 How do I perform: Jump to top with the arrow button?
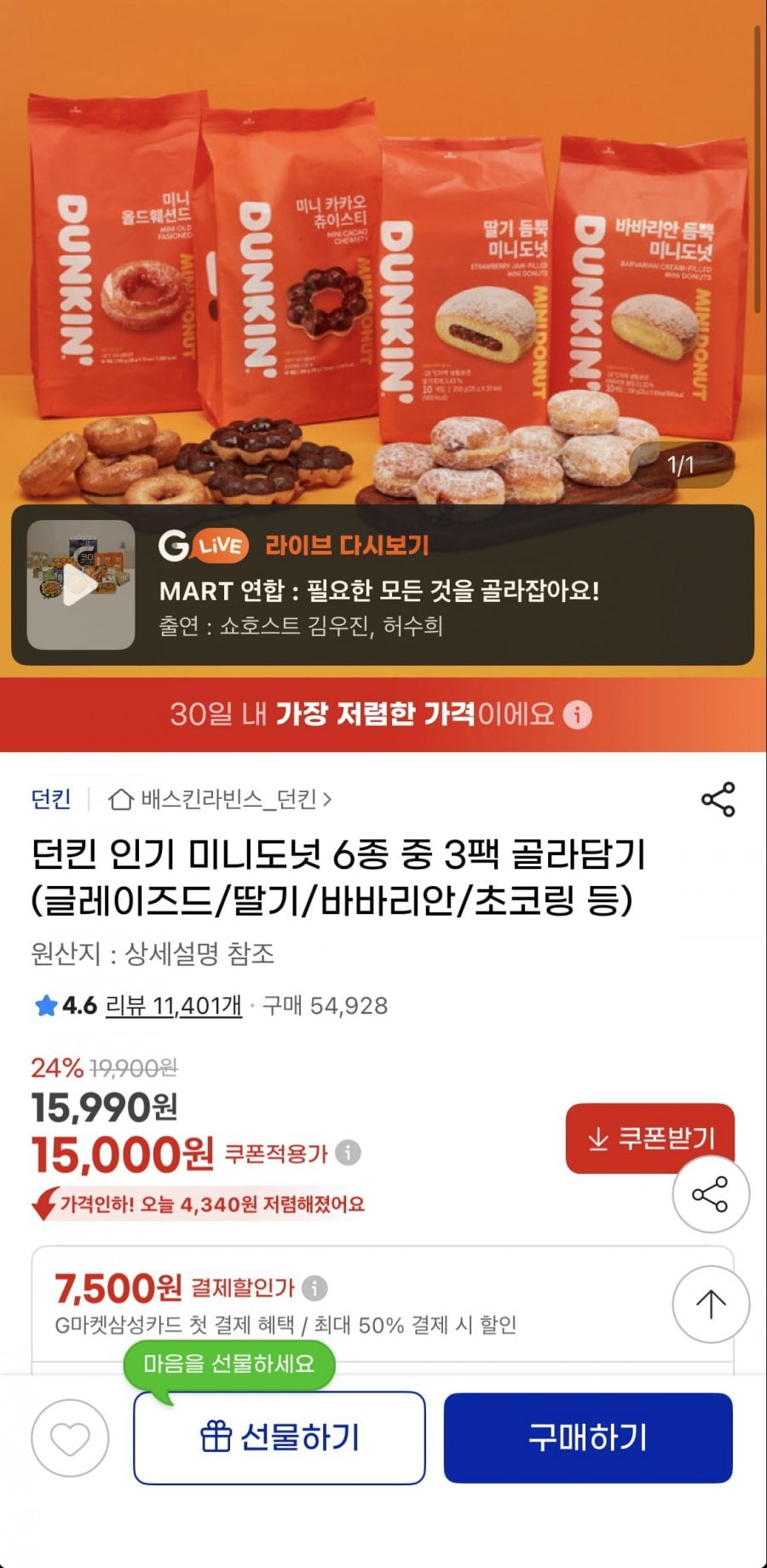click(711, 1303)
